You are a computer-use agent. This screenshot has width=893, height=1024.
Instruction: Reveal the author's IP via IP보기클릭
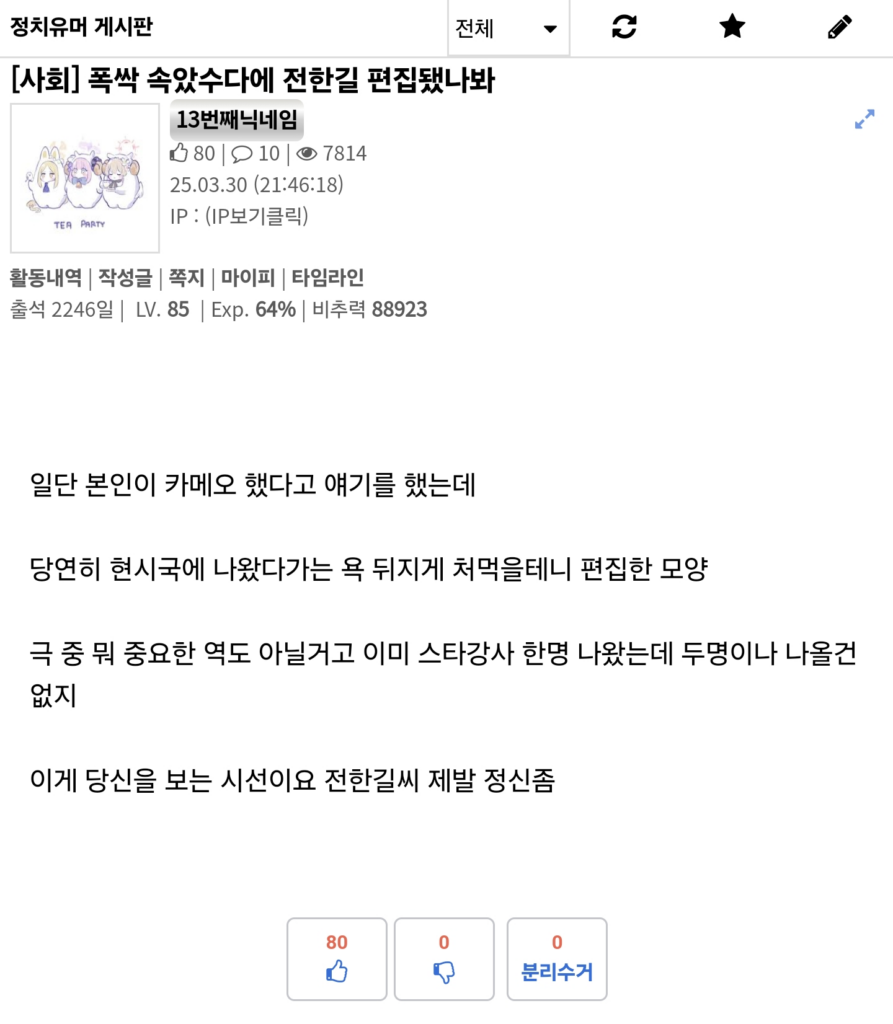[x=257, y=216]
